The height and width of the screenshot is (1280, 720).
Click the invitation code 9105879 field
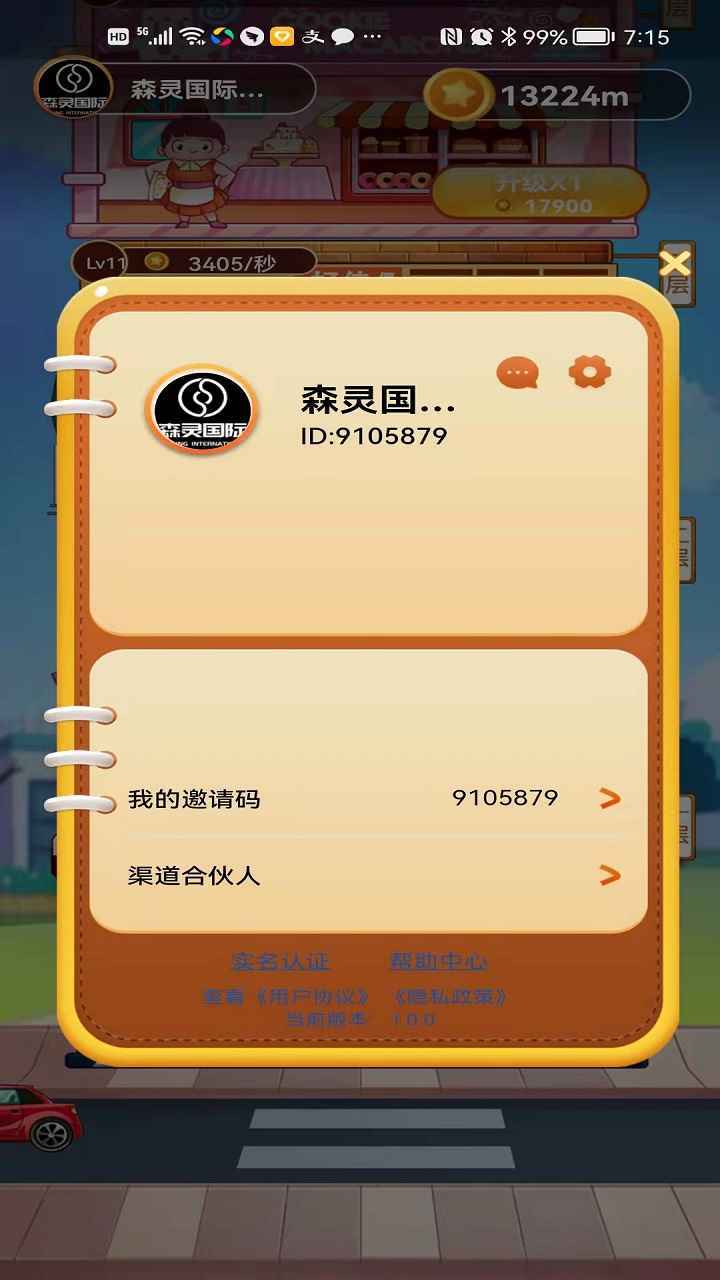[x=506, y=797]
